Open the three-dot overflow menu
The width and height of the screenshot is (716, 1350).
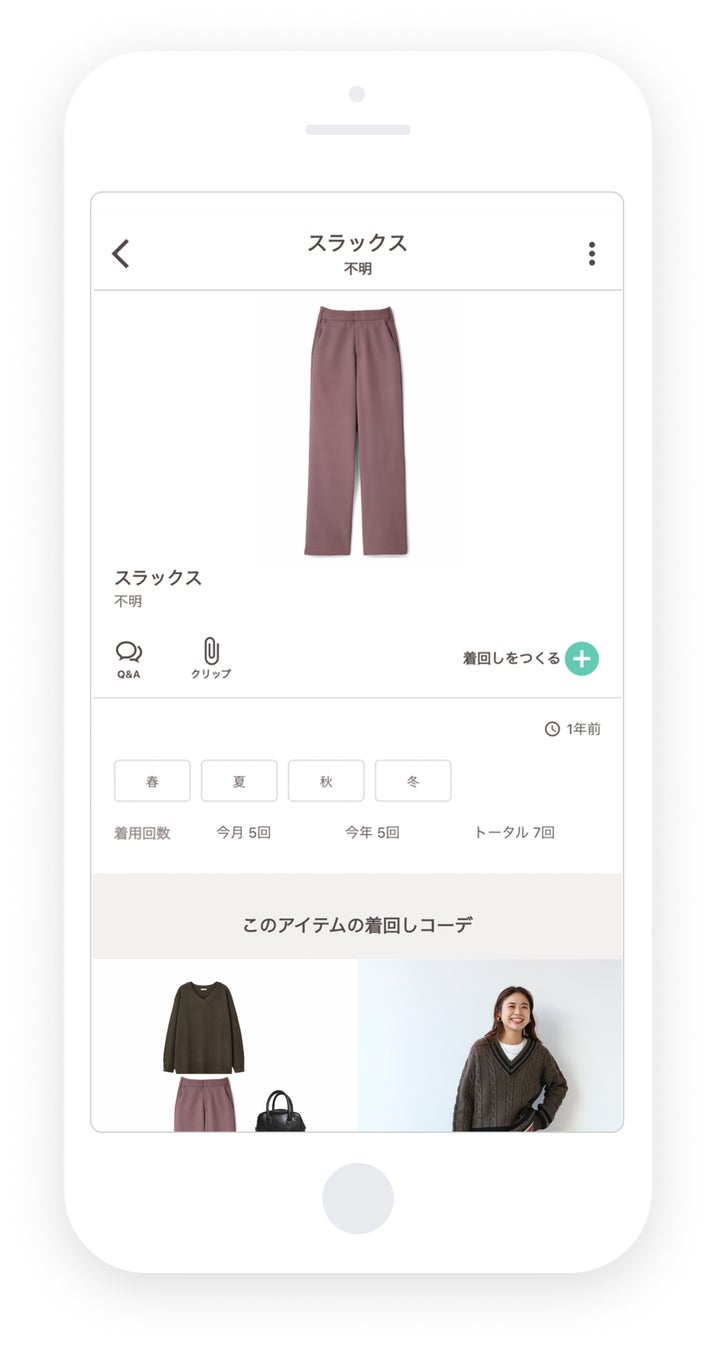click(x=592, y=254)
